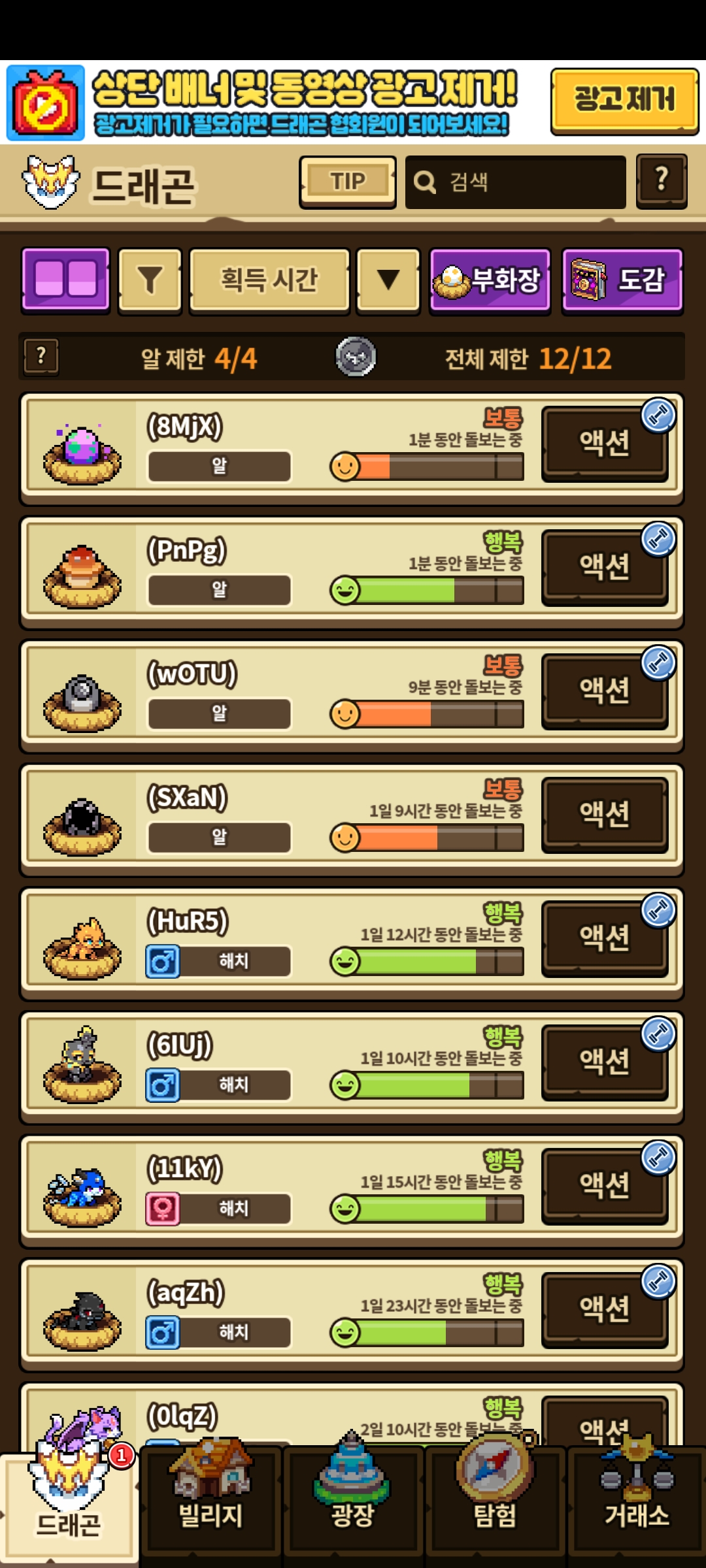Show help for the 알 제한 limit
Image resolution: width=706 pixels, height=1568 pixels.
pos(41,356)
